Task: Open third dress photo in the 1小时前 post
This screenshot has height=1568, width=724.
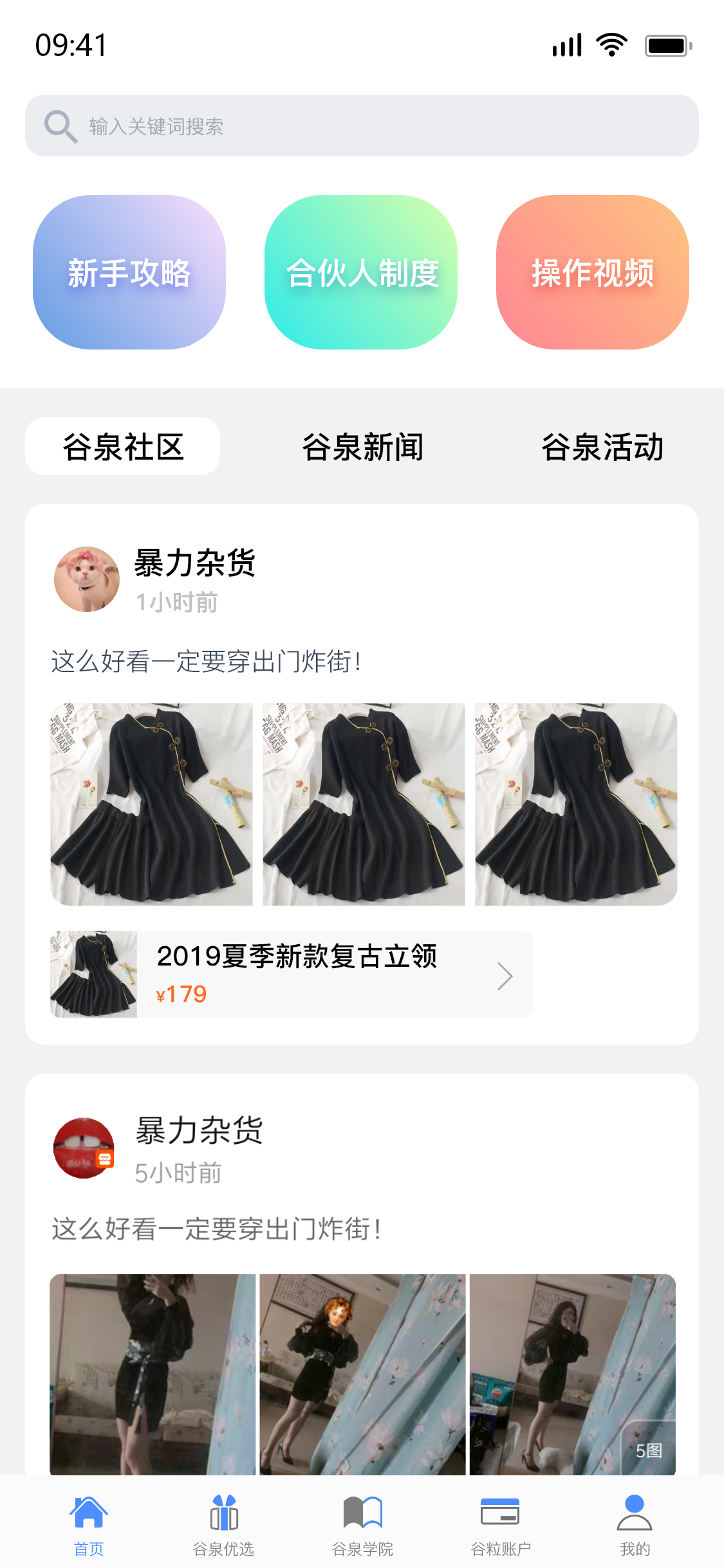Action: (x=576, y=804)
